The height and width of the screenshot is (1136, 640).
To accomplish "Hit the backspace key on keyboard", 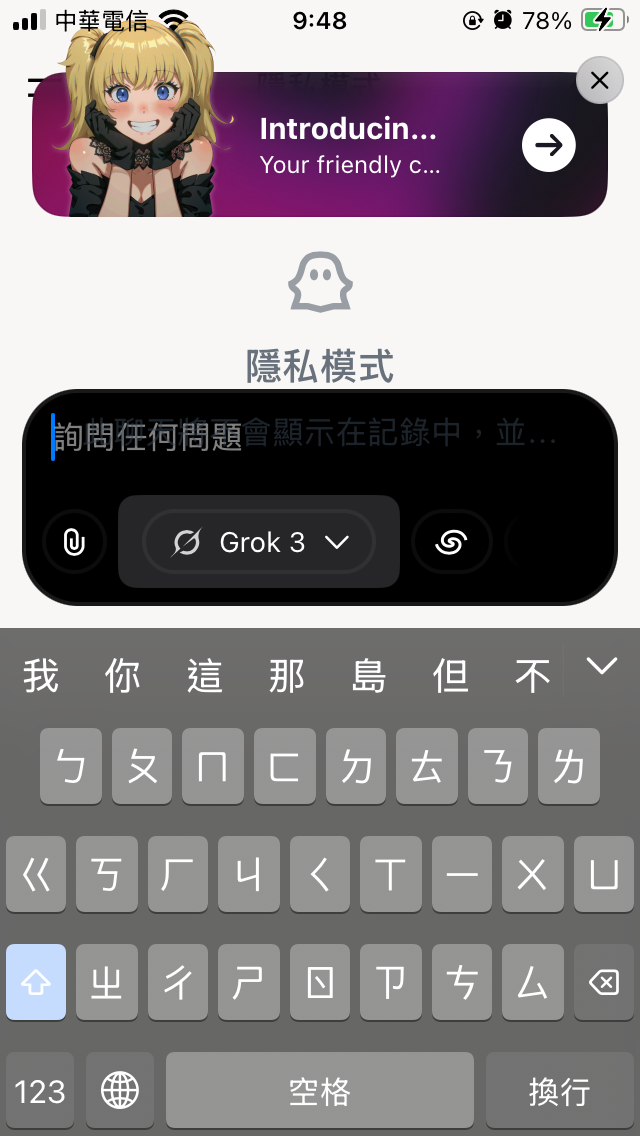I will [x=604, y=982].
